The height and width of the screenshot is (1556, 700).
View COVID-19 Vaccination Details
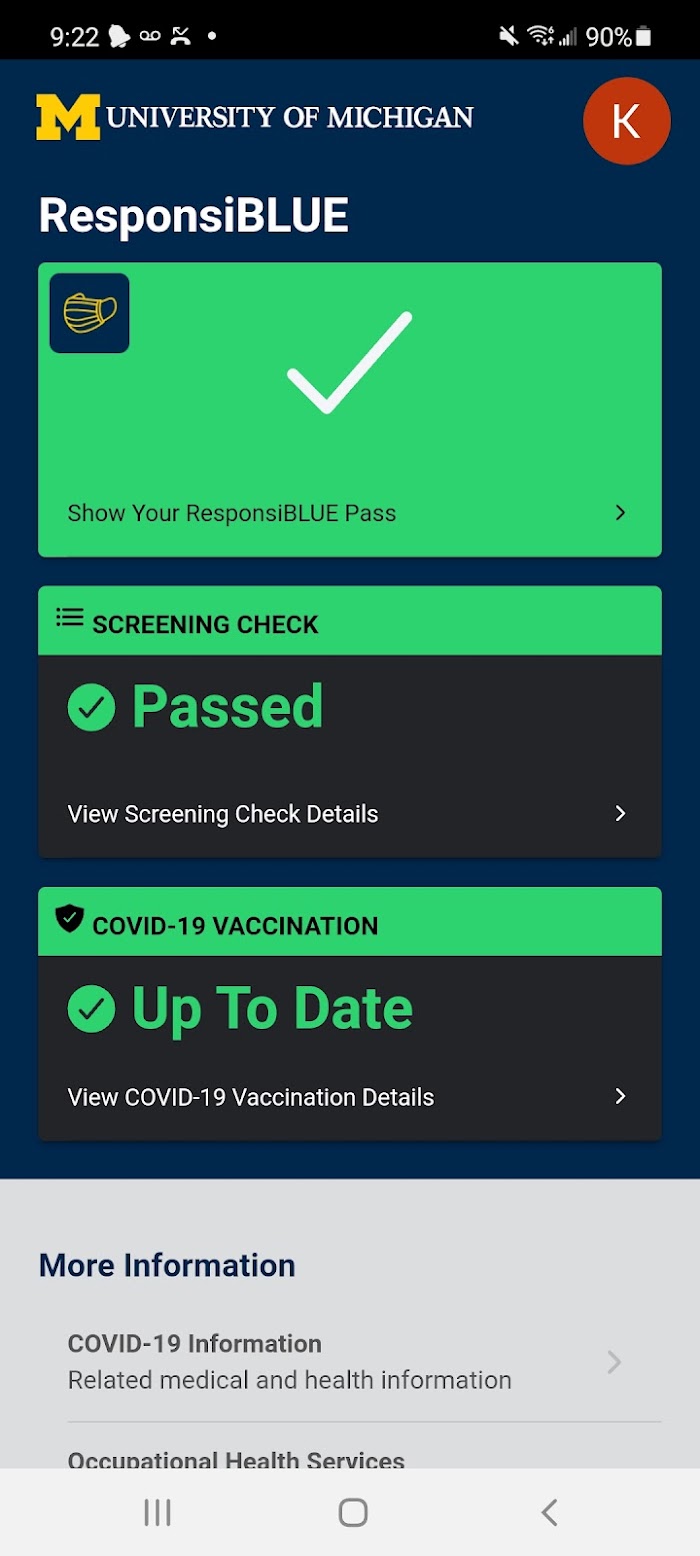tap(349, 1097)
